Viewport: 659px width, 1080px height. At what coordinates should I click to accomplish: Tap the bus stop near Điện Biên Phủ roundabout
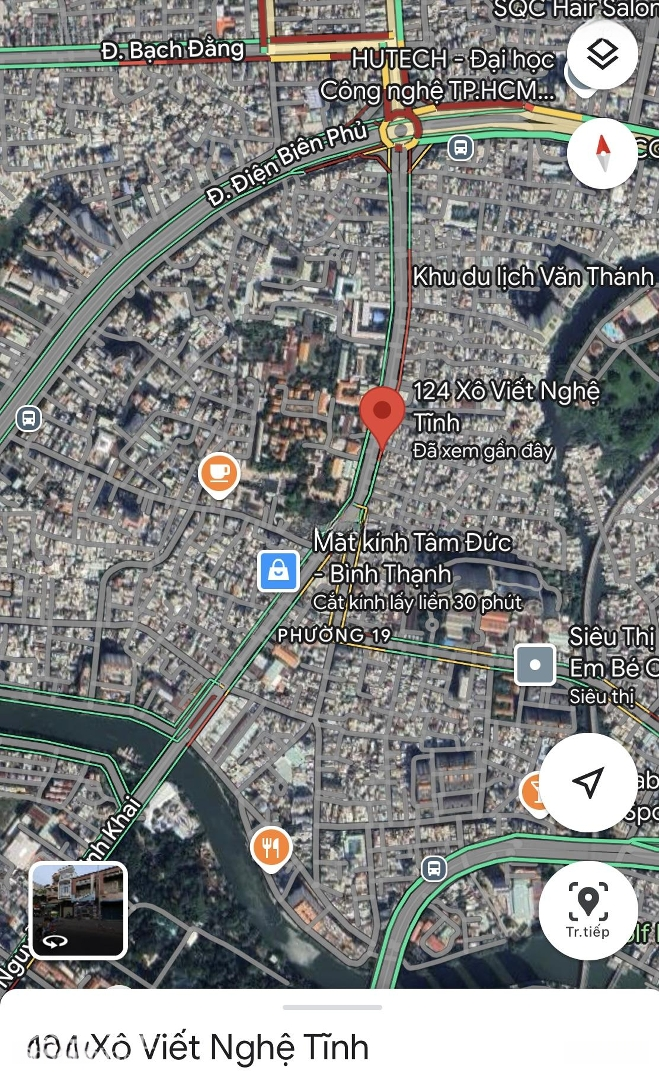[460, 147]
